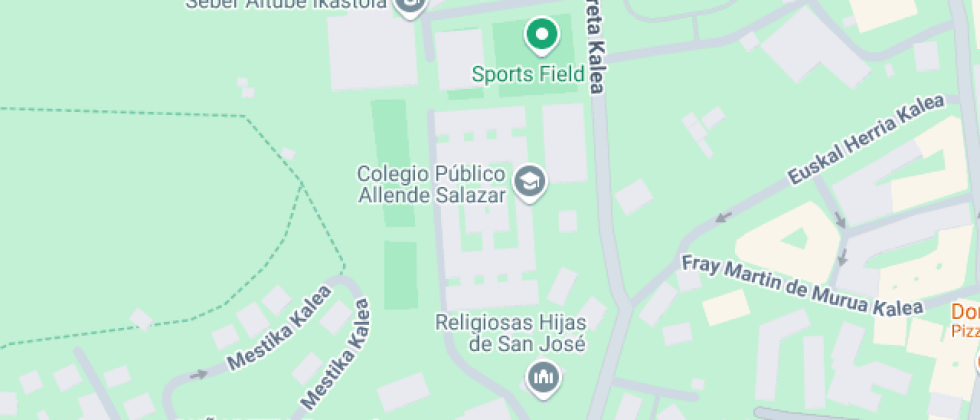
Task: Tap Religiosas Hijas de San José marker
Action: 543,377
